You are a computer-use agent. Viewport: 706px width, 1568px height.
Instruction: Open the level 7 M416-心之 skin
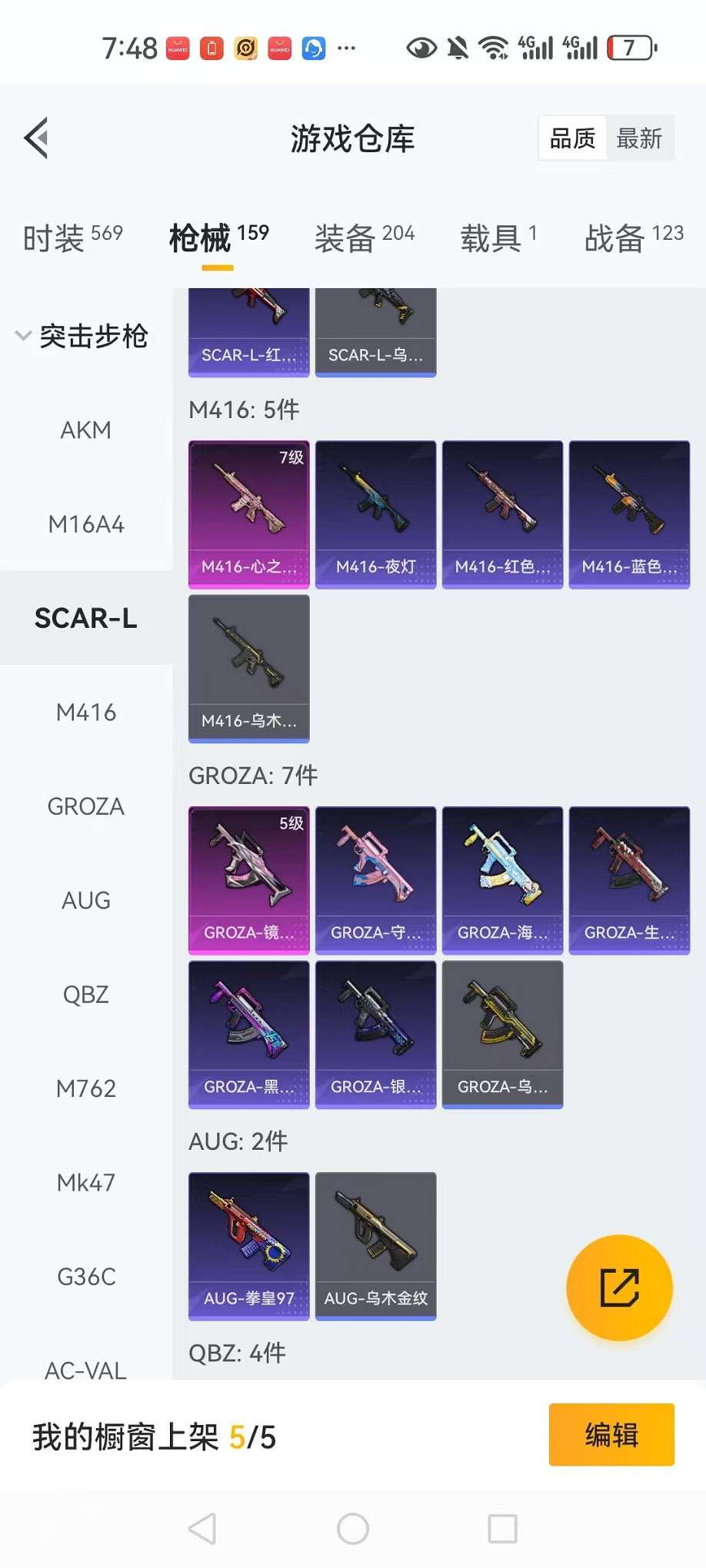point(248,514)
